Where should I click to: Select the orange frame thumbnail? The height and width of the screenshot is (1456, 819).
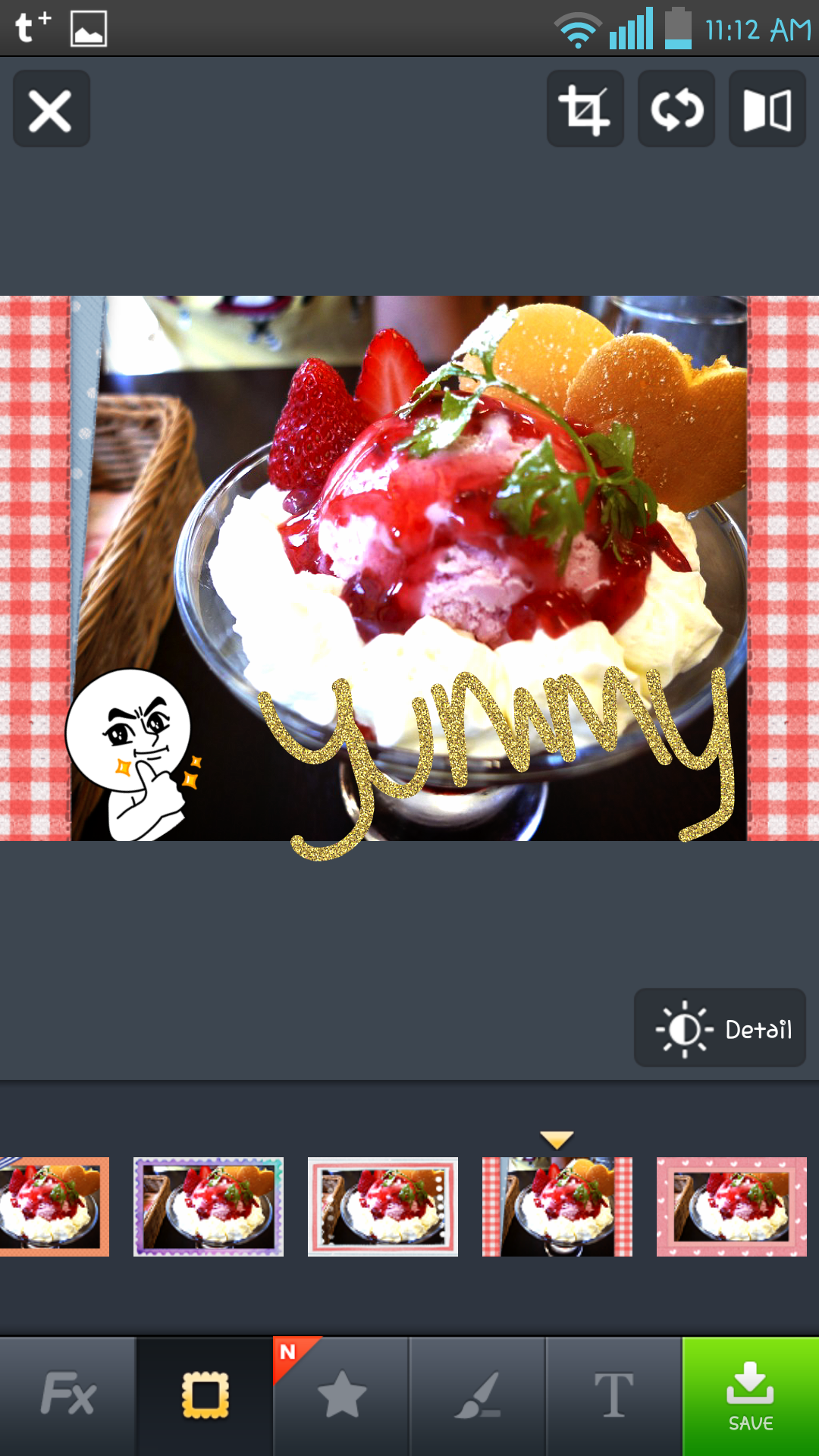point(54,1207)
